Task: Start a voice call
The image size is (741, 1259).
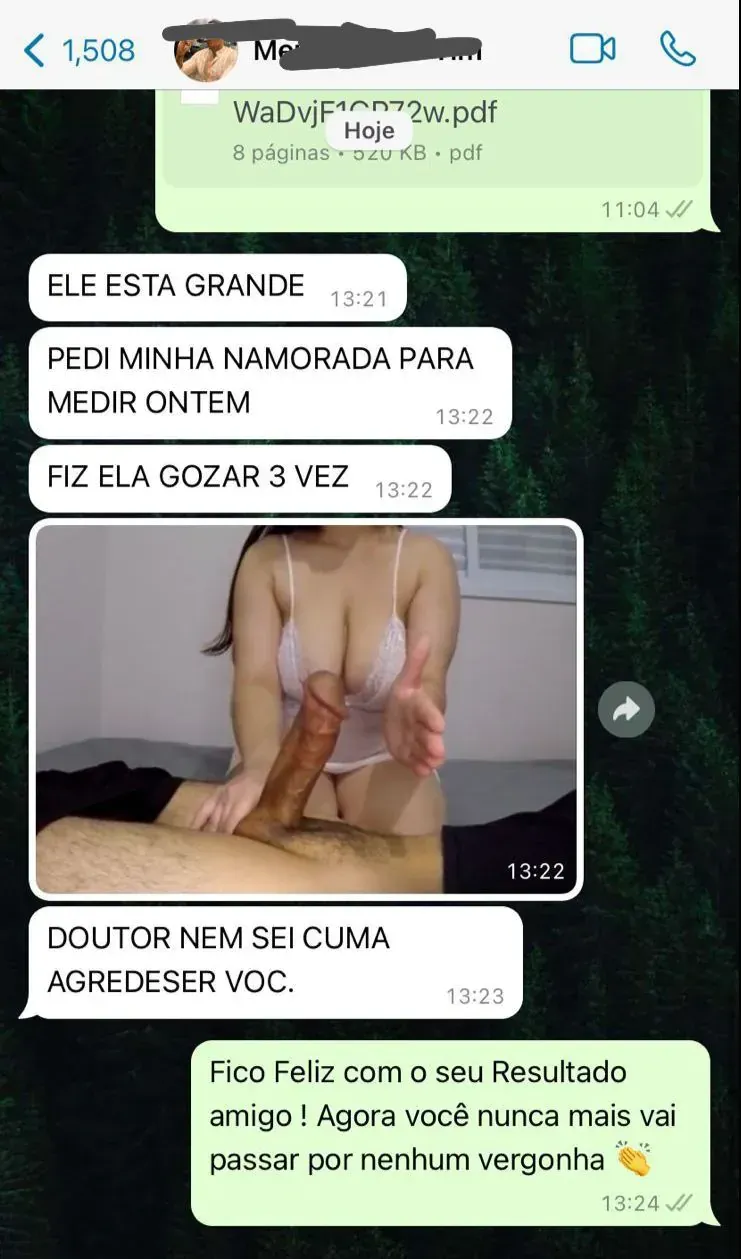Action: click(x=677, y=49)
